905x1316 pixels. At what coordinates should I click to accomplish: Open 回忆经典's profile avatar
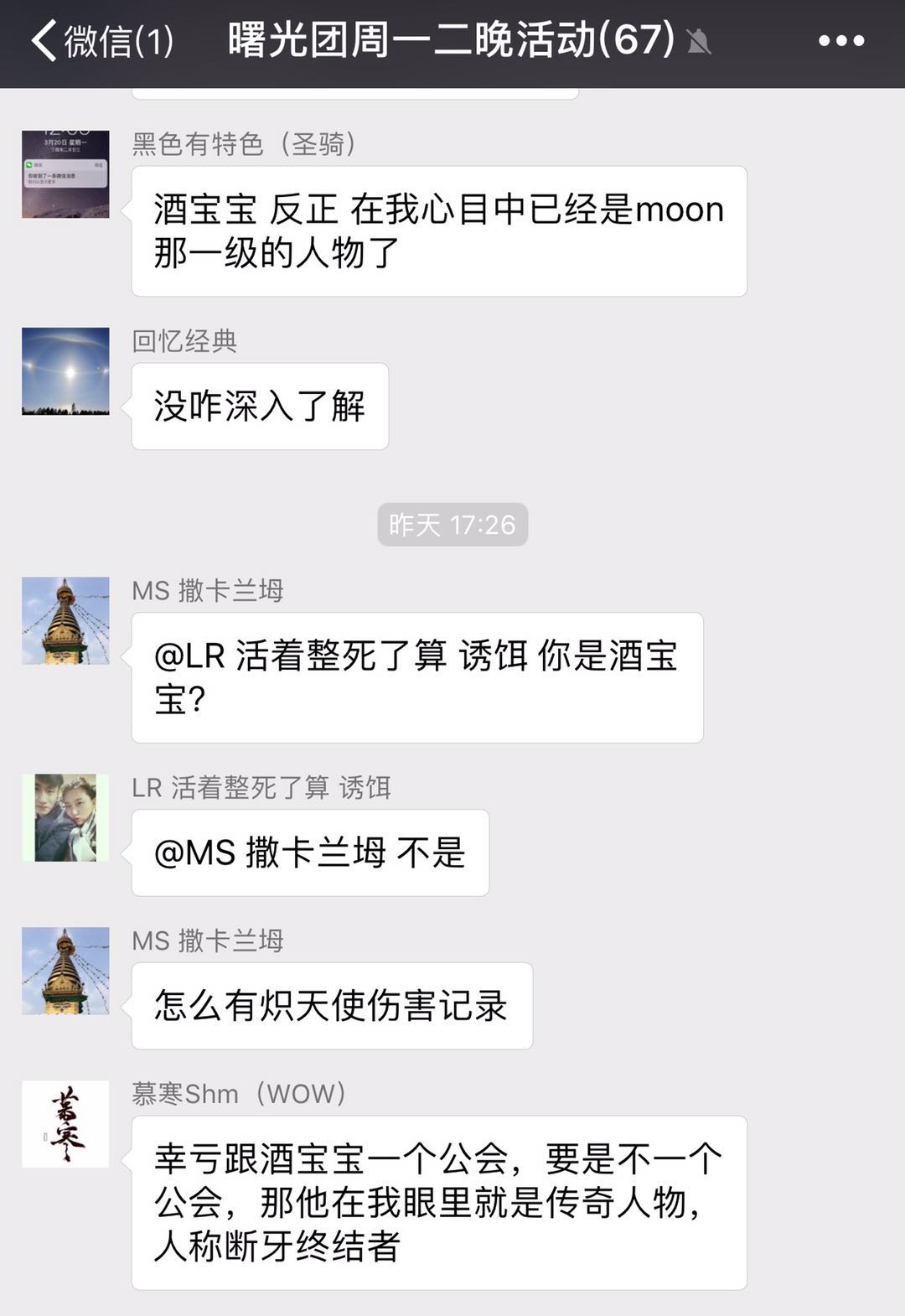(x=65, y=371)
